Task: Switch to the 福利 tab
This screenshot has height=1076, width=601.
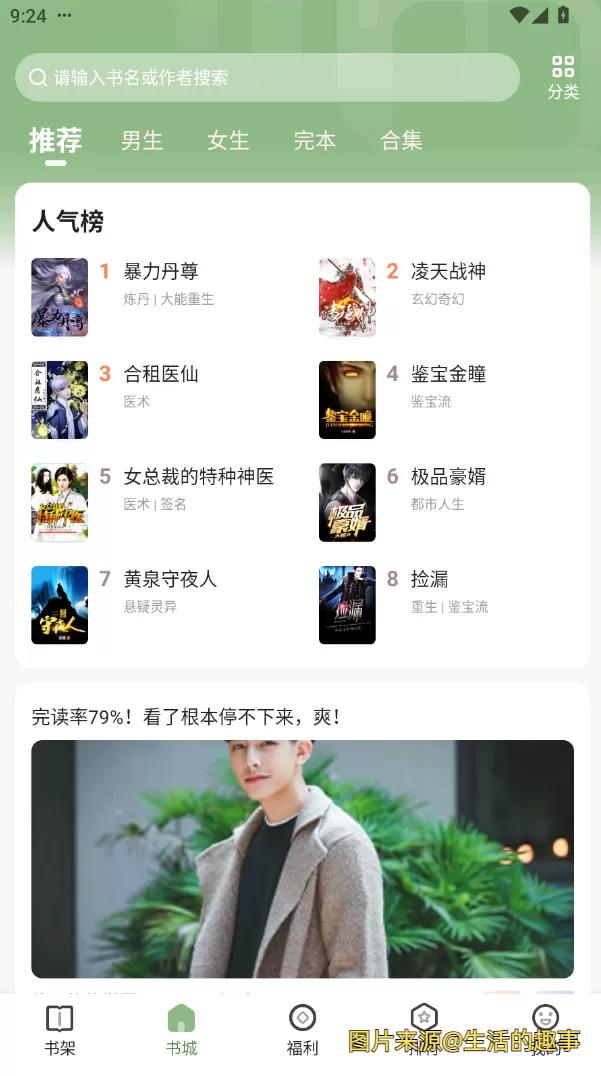Action: pos(302,1032)
